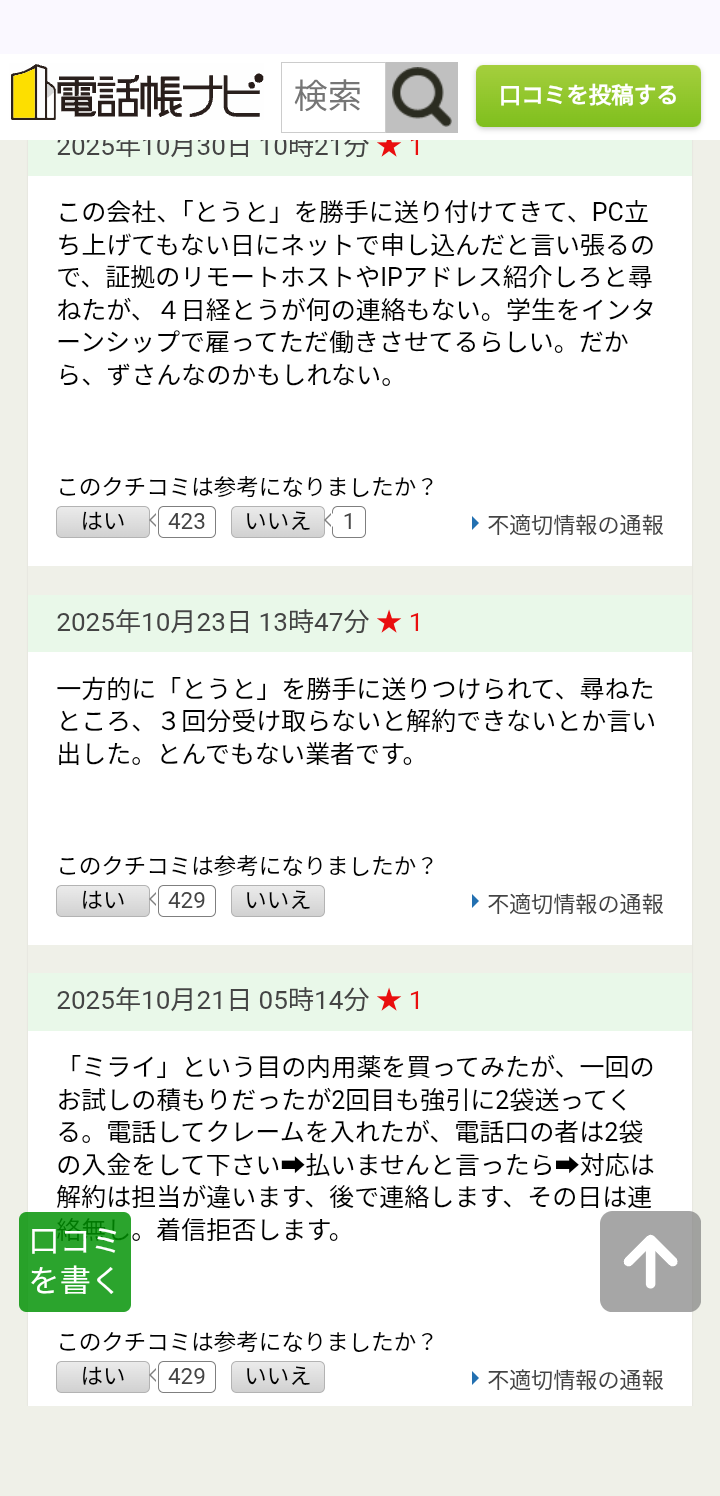Image resolution: width=720 pixels, height=1496 pixels.
Task: Mark the October 23 review helpful with はい
Action: [103, 901]
